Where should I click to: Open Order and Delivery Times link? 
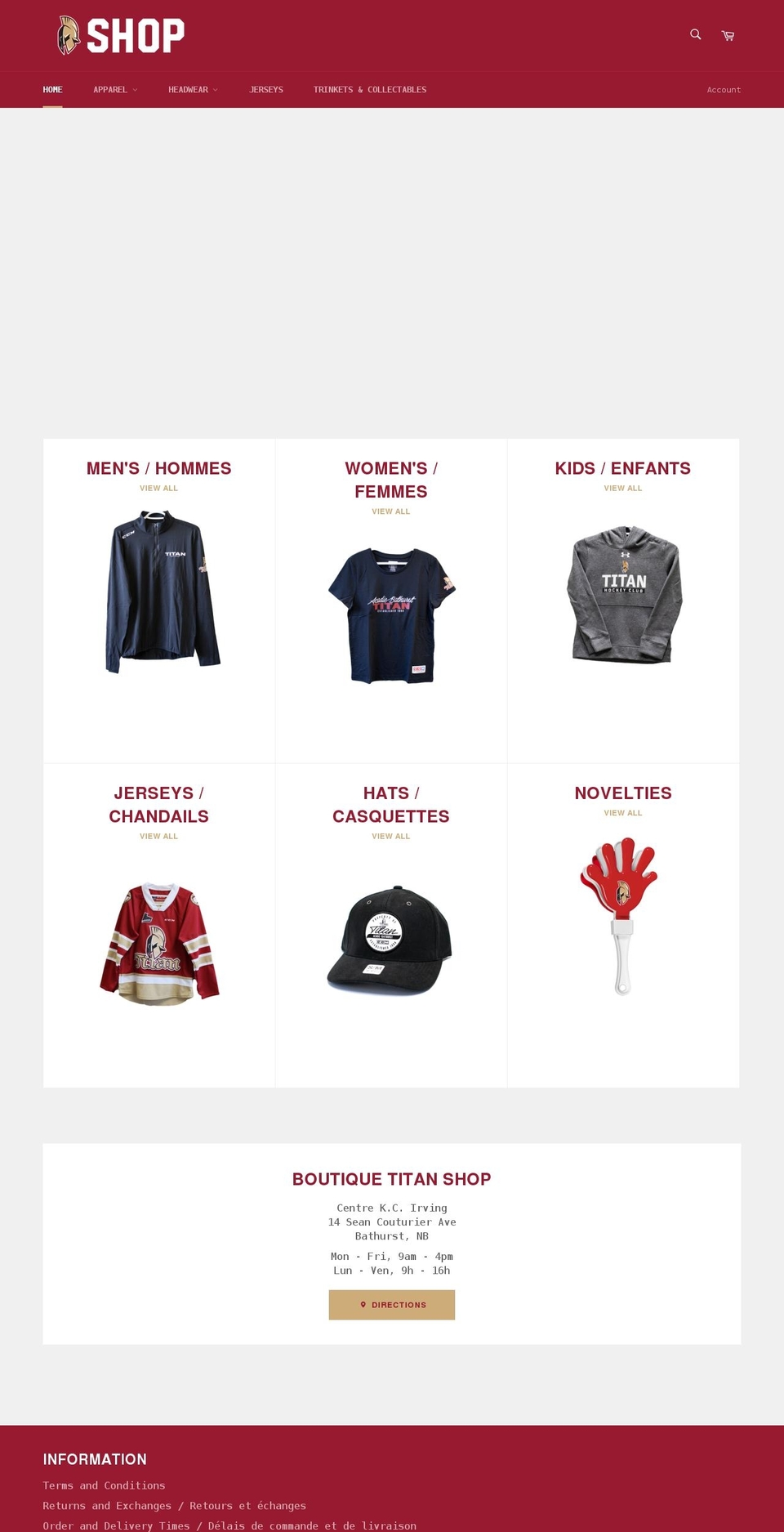229,1525
